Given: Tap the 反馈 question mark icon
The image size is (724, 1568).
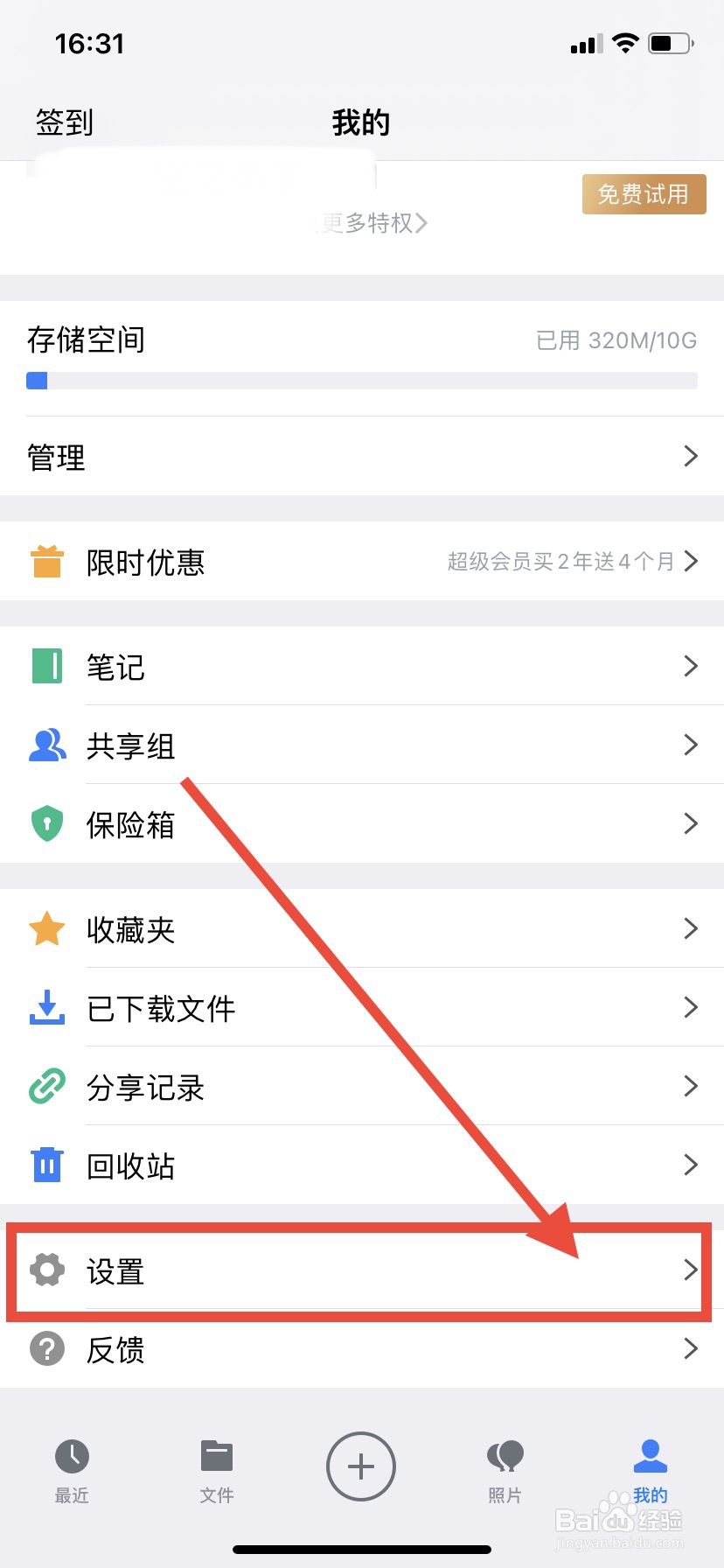Looking at the screenshot, I should tap(45, 1349).
